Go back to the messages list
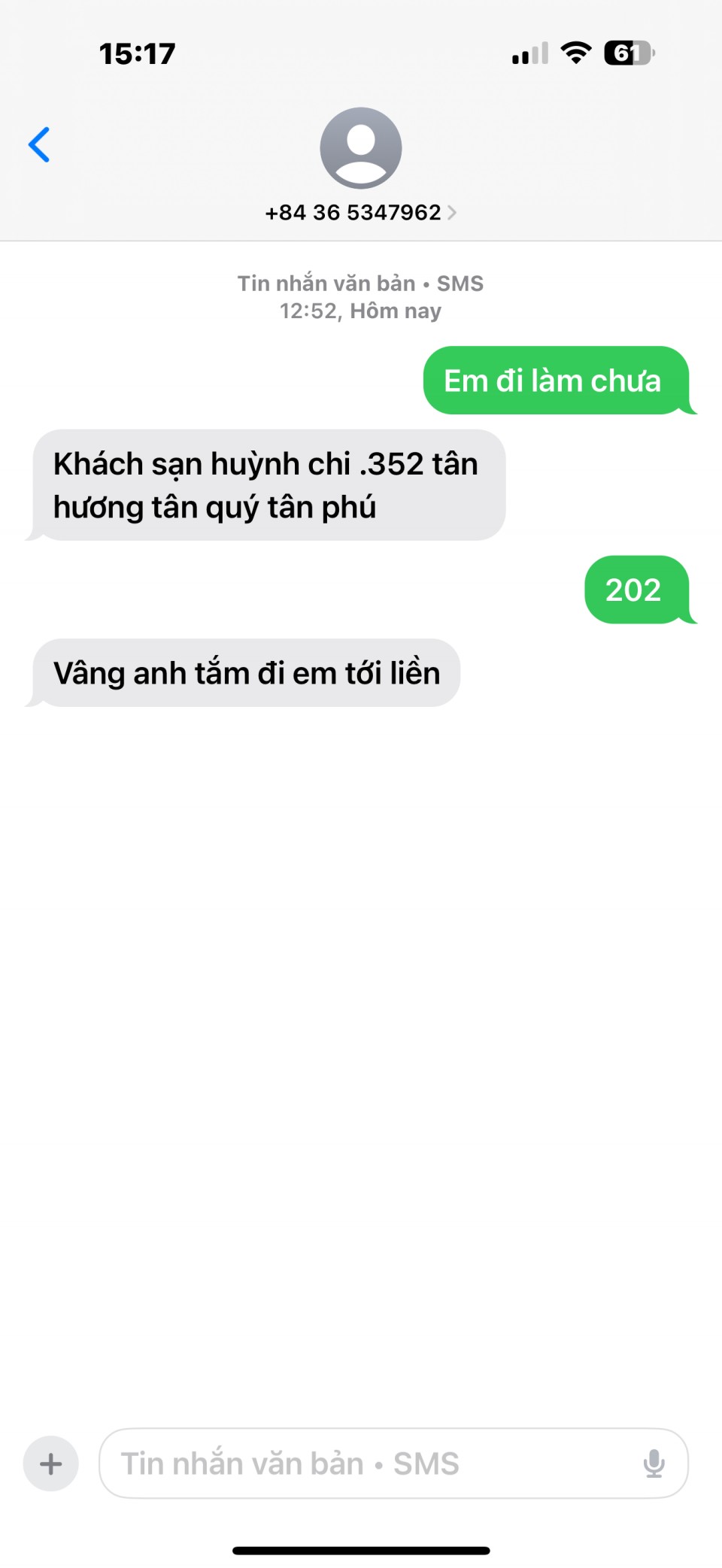 (x=39, y=144)
